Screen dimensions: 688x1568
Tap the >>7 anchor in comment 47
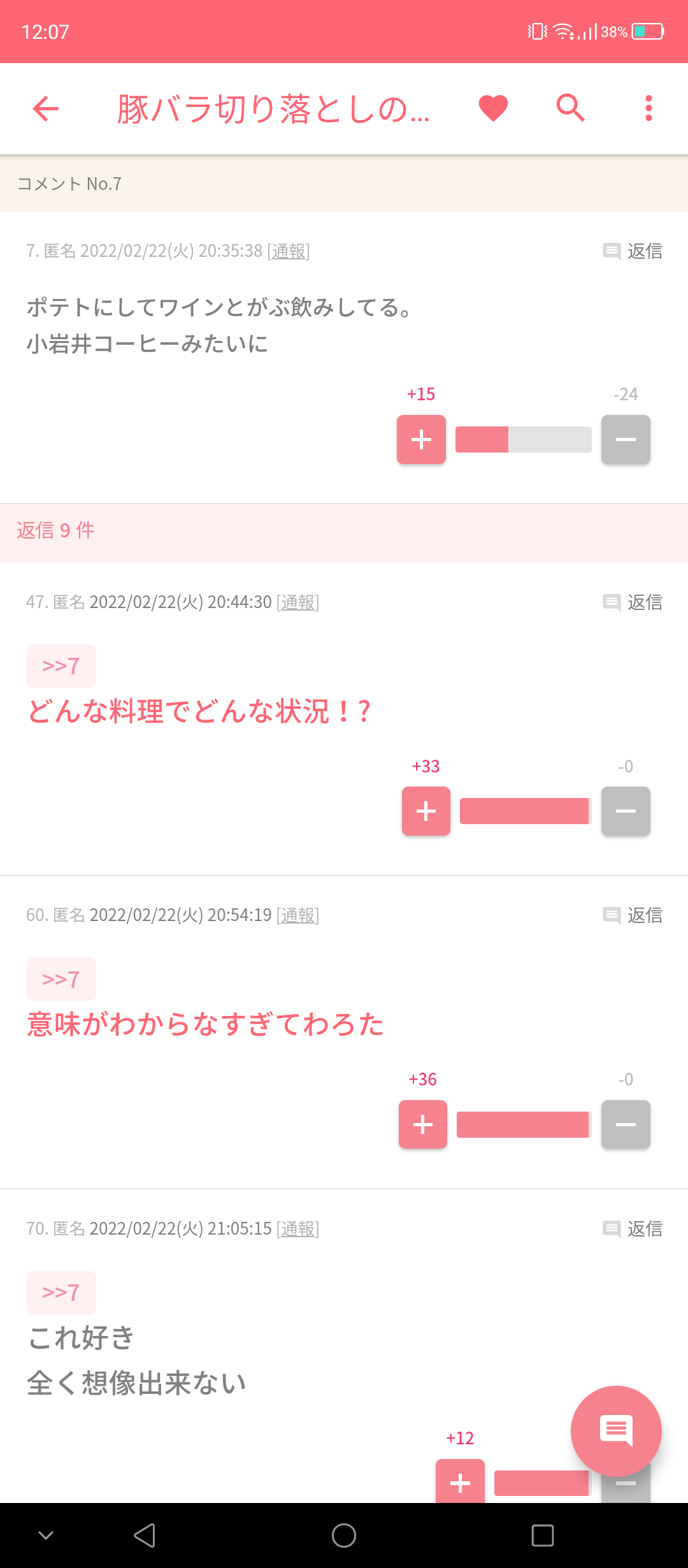pyautogui.click(x=61, y=666)
